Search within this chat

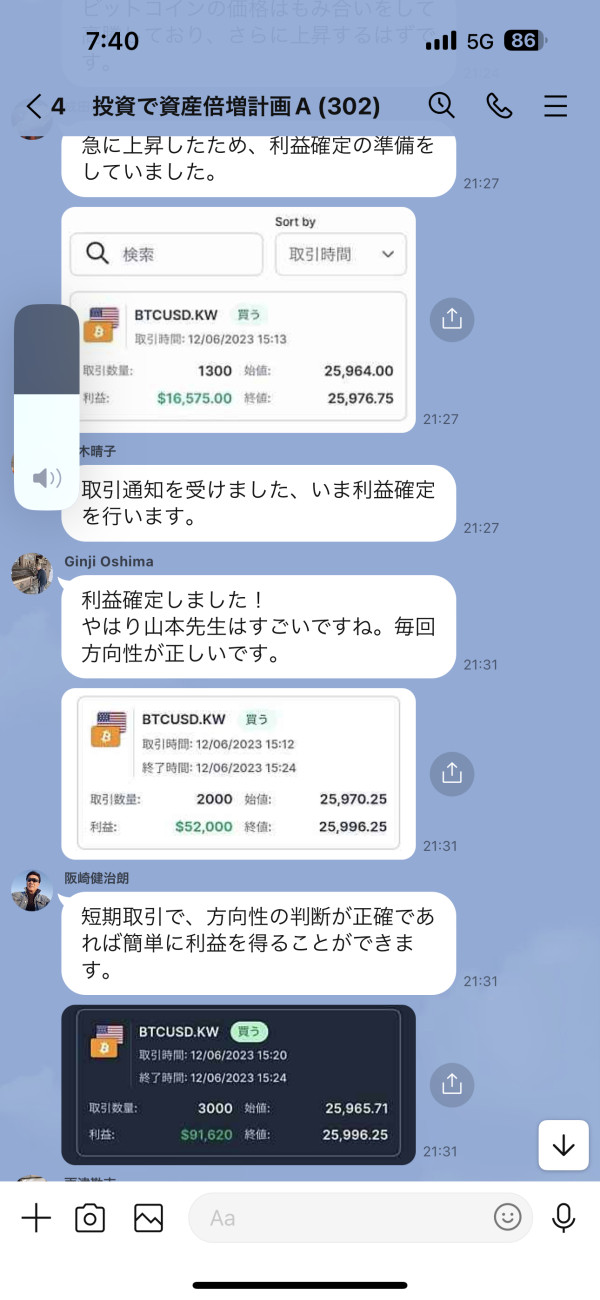click(441, 105)
